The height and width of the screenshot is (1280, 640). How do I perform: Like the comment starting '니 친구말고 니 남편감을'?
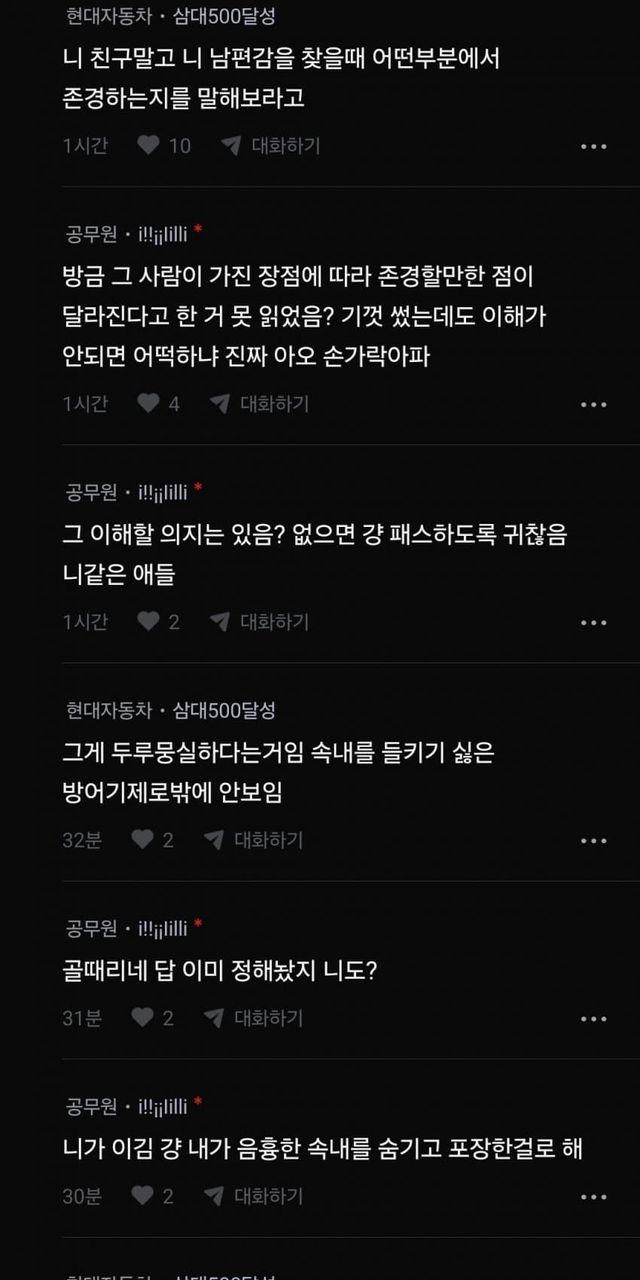pos(149,145)
